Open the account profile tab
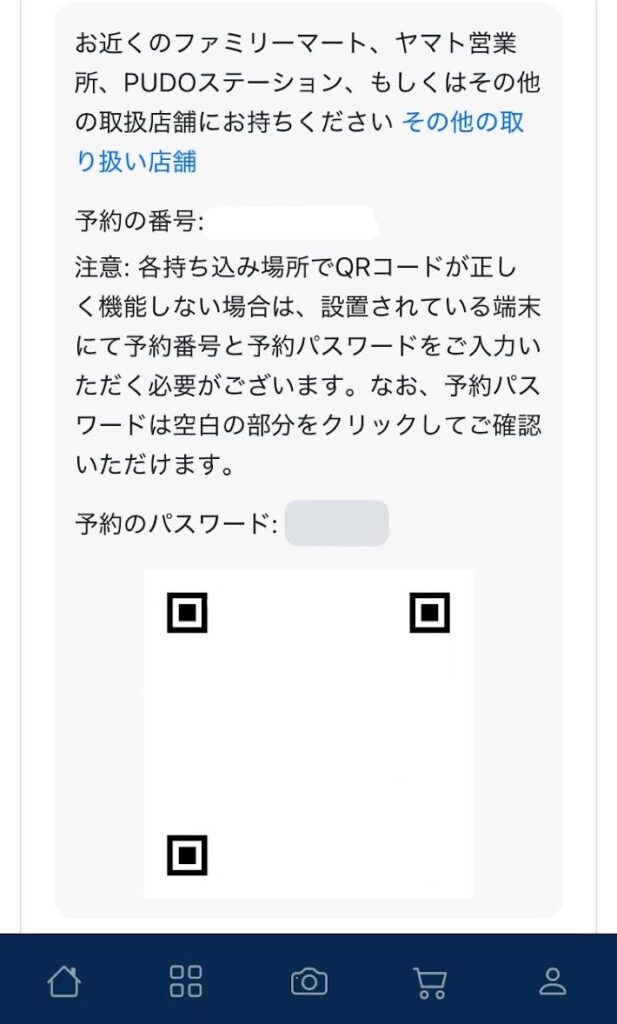 [553, 981]
